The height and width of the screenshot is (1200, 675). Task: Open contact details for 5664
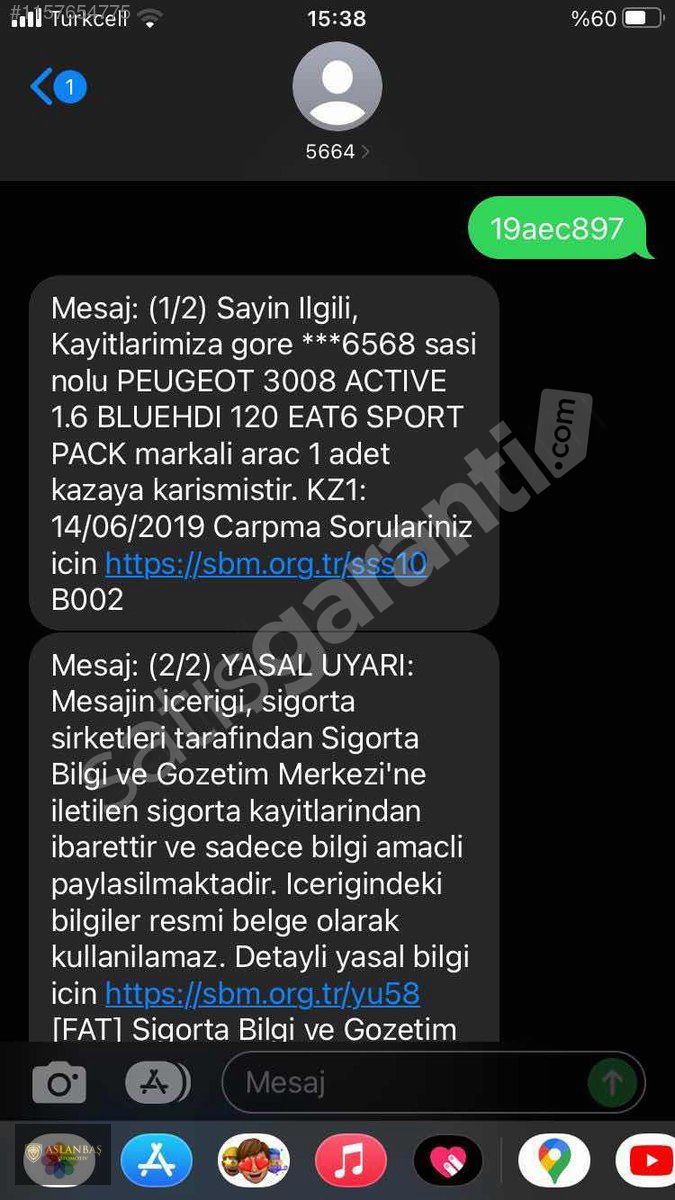coord(337,102)
